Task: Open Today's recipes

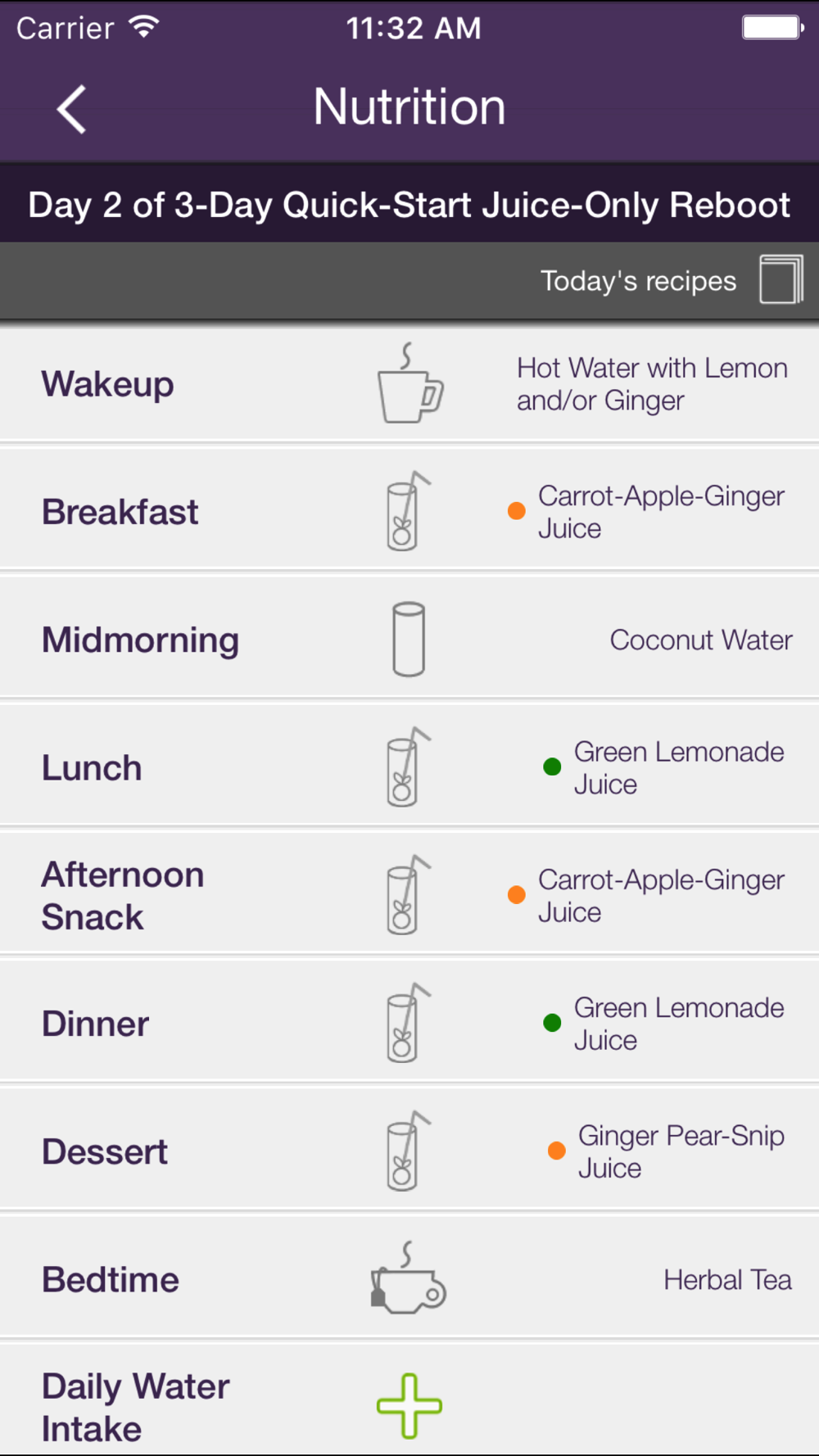Action: click(x=672, y=281)
